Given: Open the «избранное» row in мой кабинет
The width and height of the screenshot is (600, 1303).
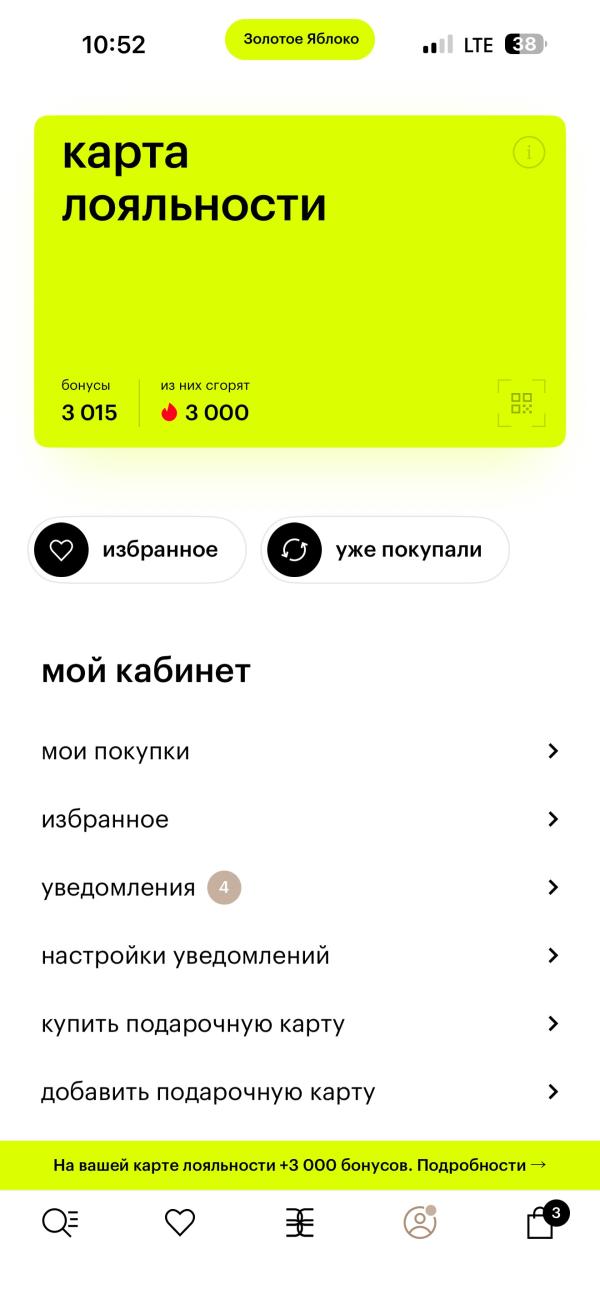Looking at the screenshot, I should point(299,819).
